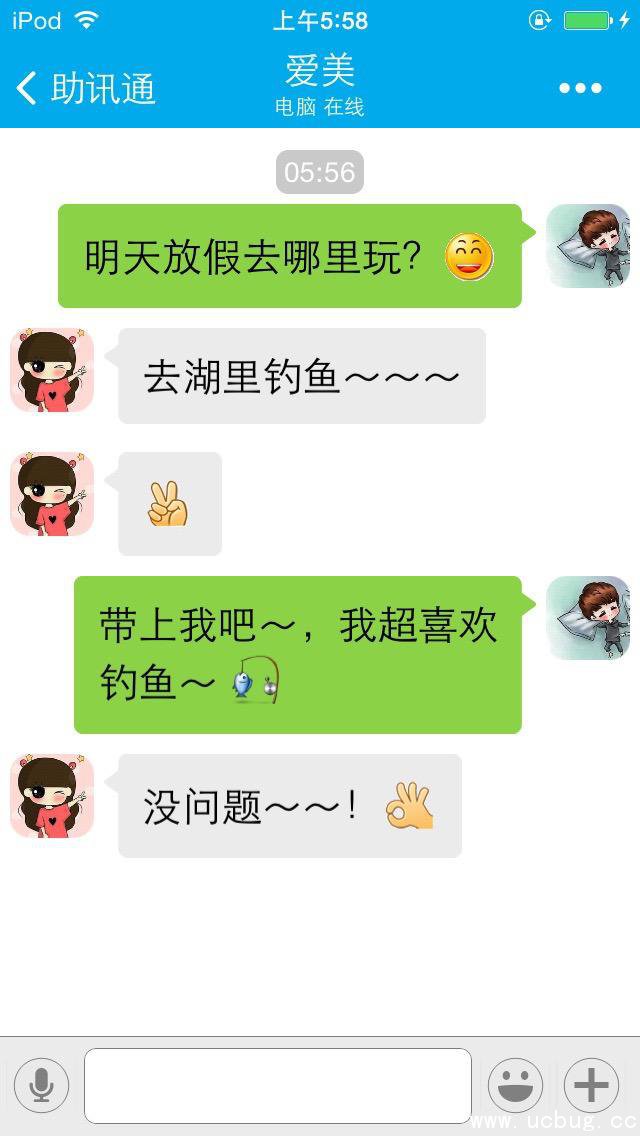Focus the message text field
640x1136 pixels.
[277, 1085]
